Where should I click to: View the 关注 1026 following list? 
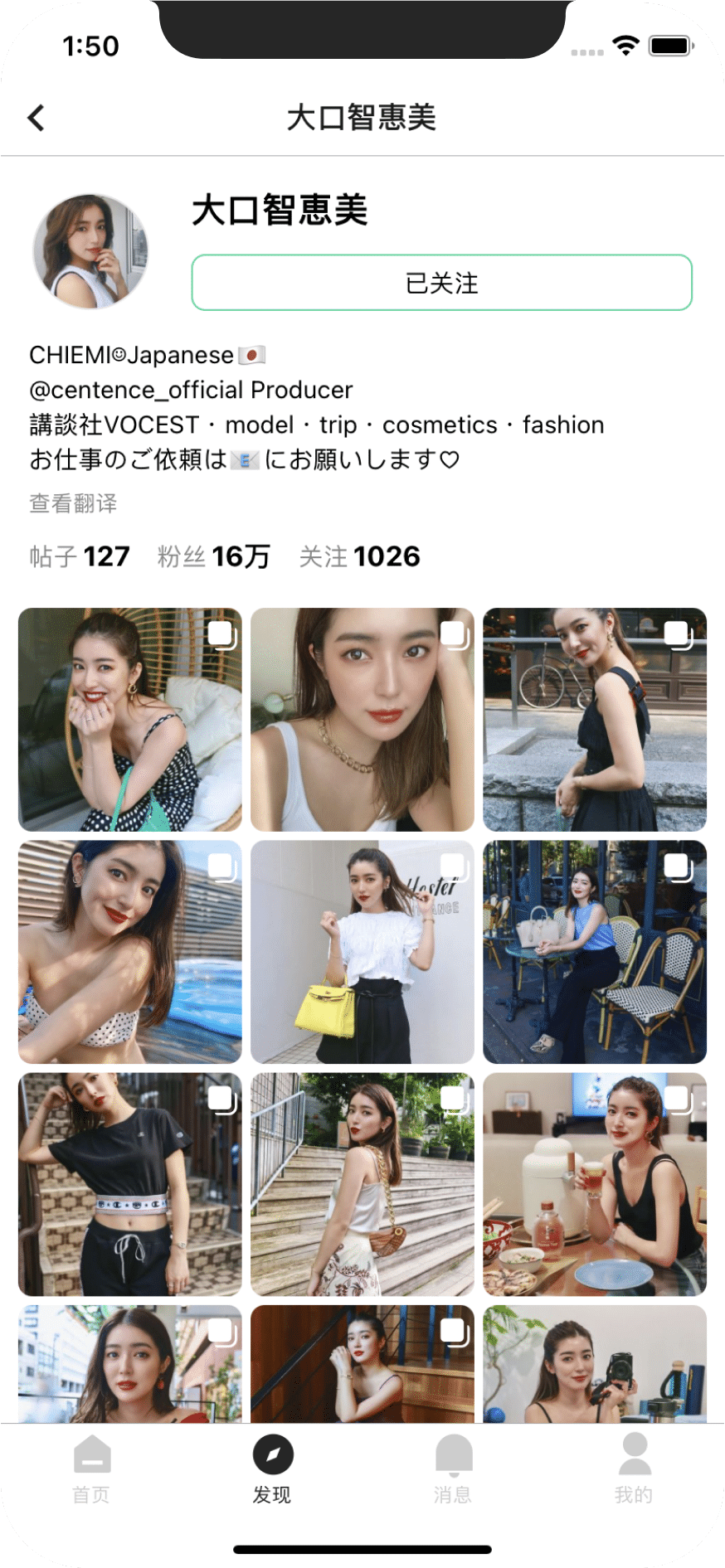[359, 556]
